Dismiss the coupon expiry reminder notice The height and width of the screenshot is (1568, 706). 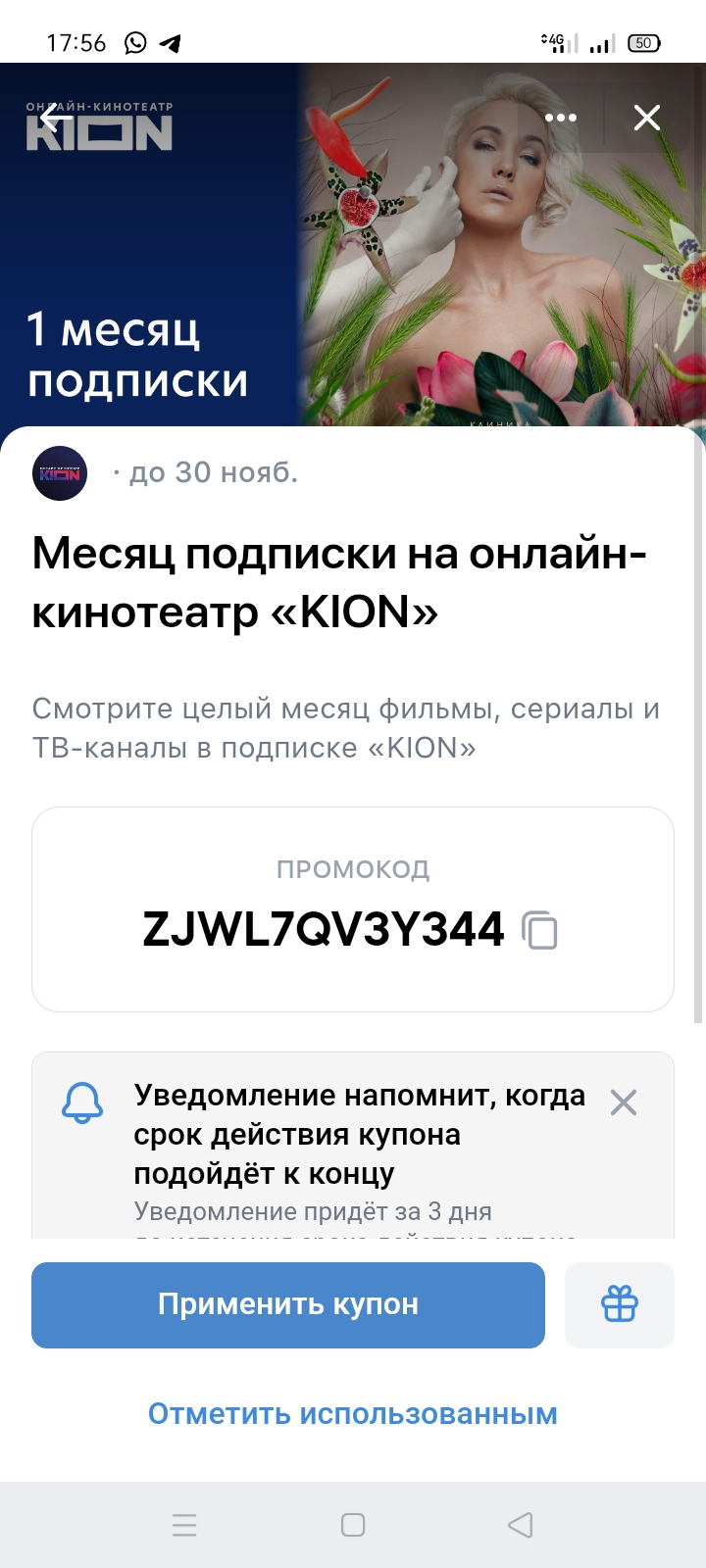624,1102
